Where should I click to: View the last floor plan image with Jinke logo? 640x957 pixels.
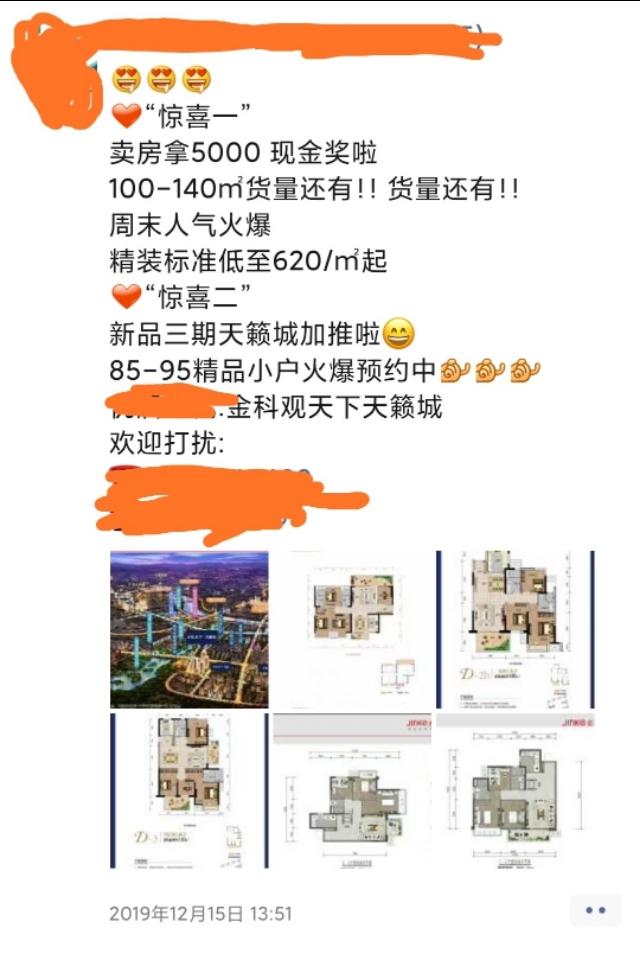(515, 791)
